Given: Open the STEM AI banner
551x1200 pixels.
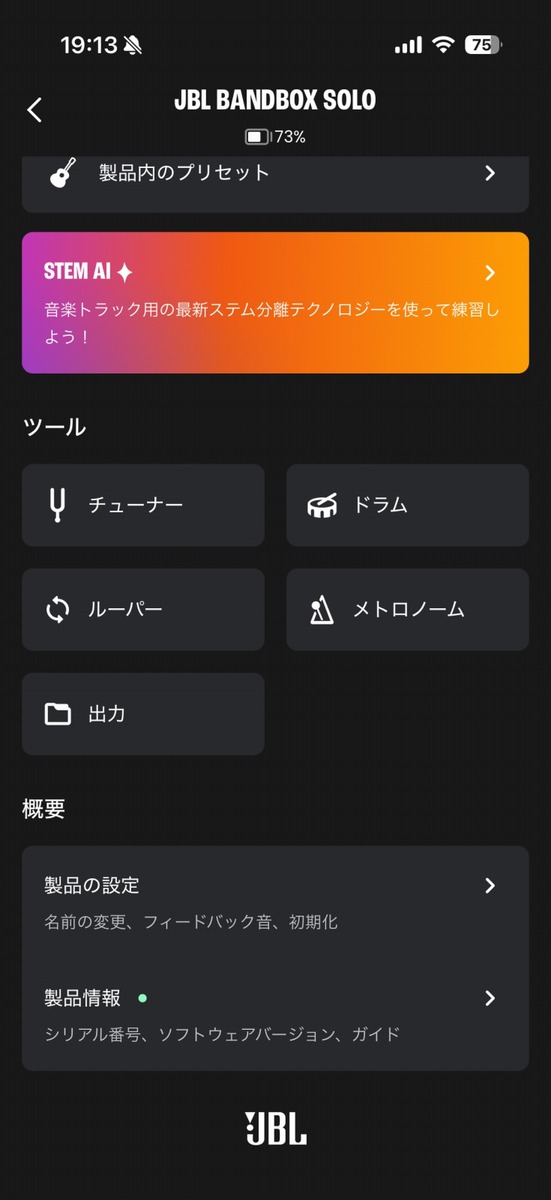Looking at the screenshot, I should pos(275,303).
